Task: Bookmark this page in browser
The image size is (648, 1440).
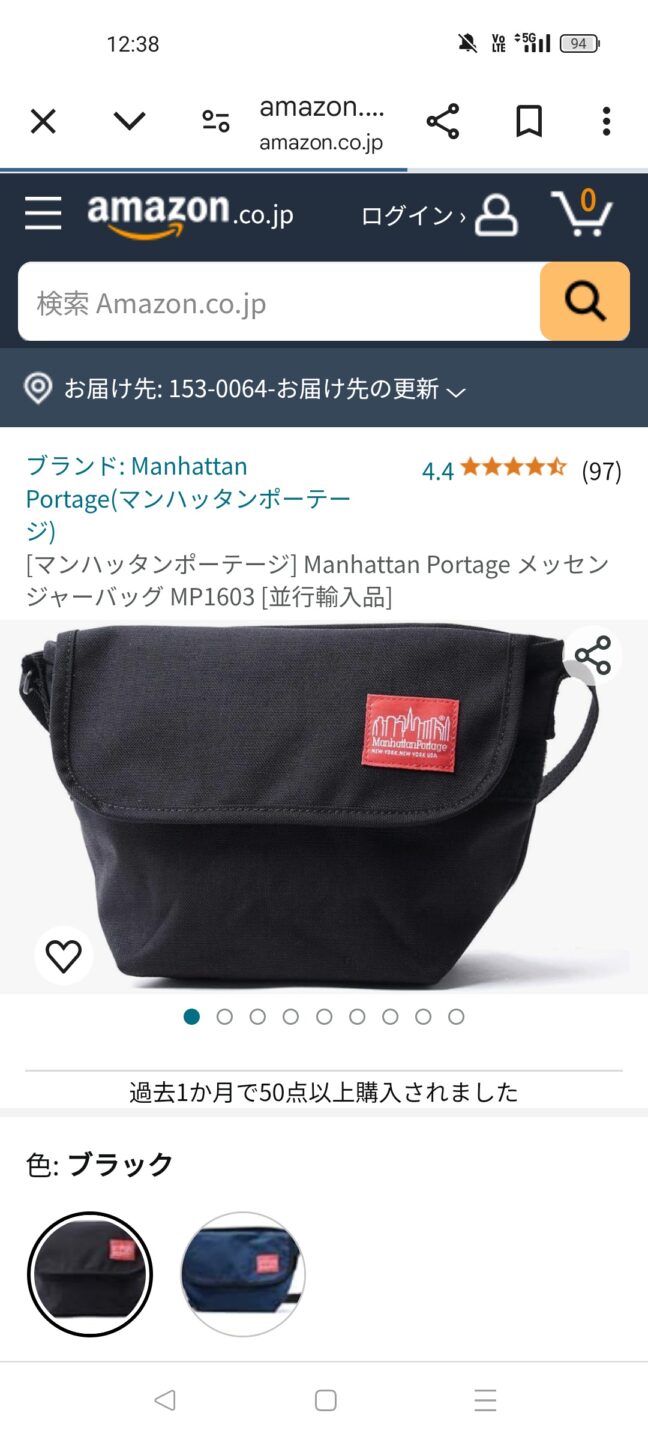Action: 528,122
